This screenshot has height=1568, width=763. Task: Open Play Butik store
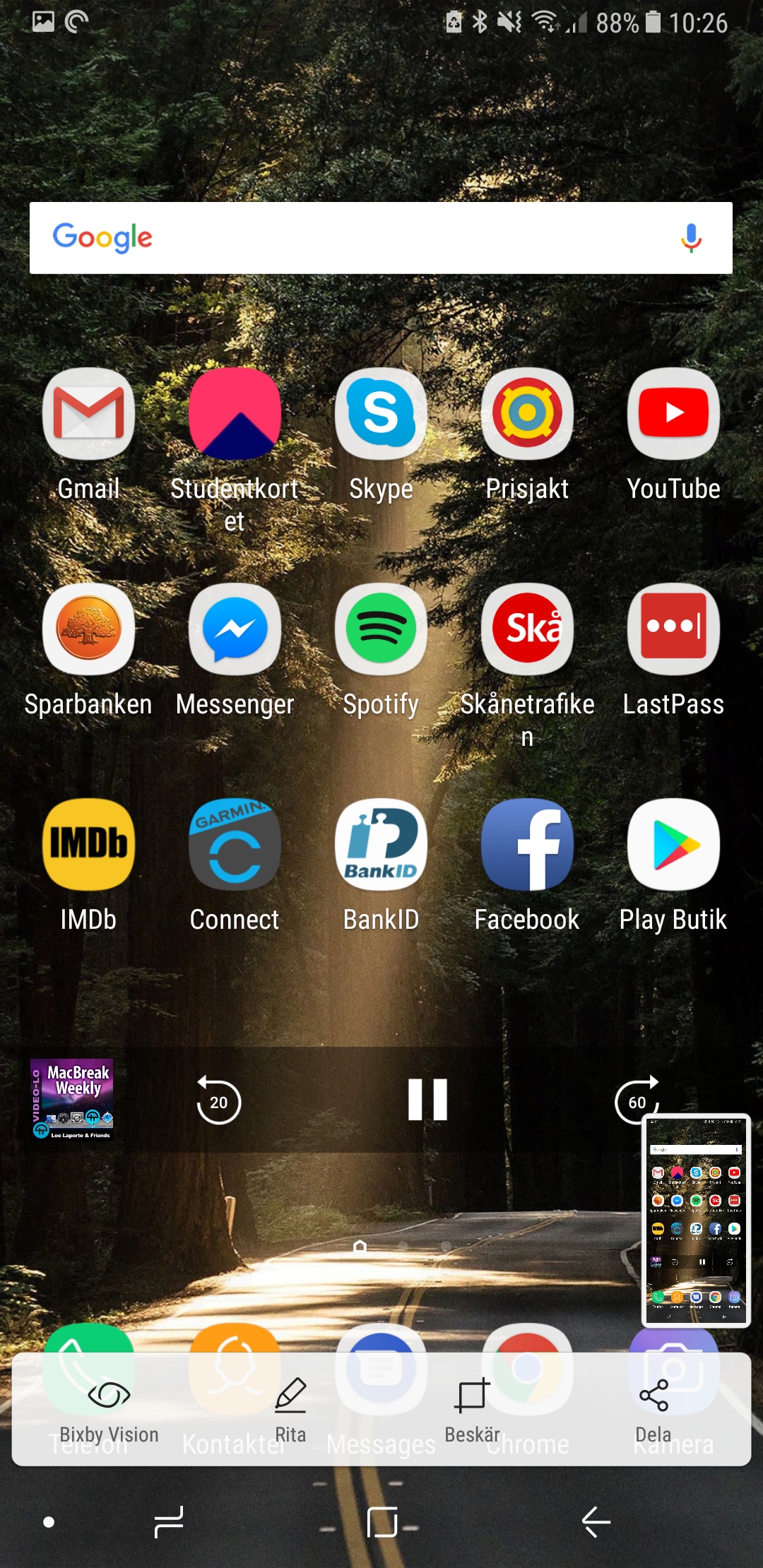point(673,845)
